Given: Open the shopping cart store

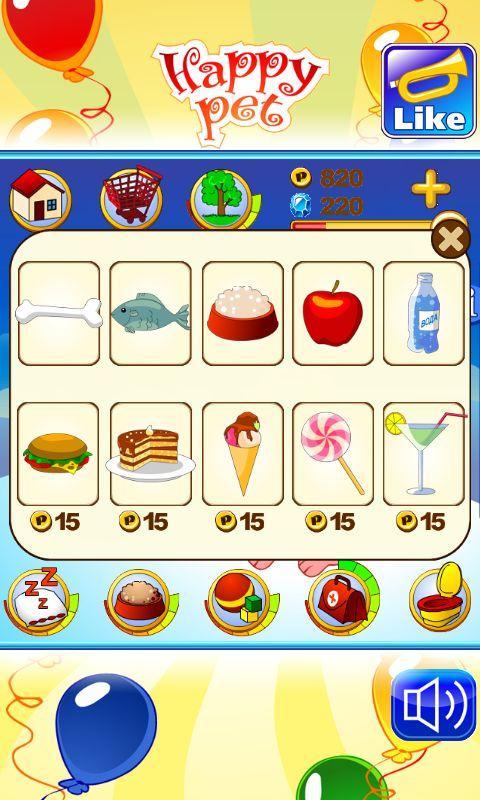Looking at the screenshot, I should tap(132, 197).
